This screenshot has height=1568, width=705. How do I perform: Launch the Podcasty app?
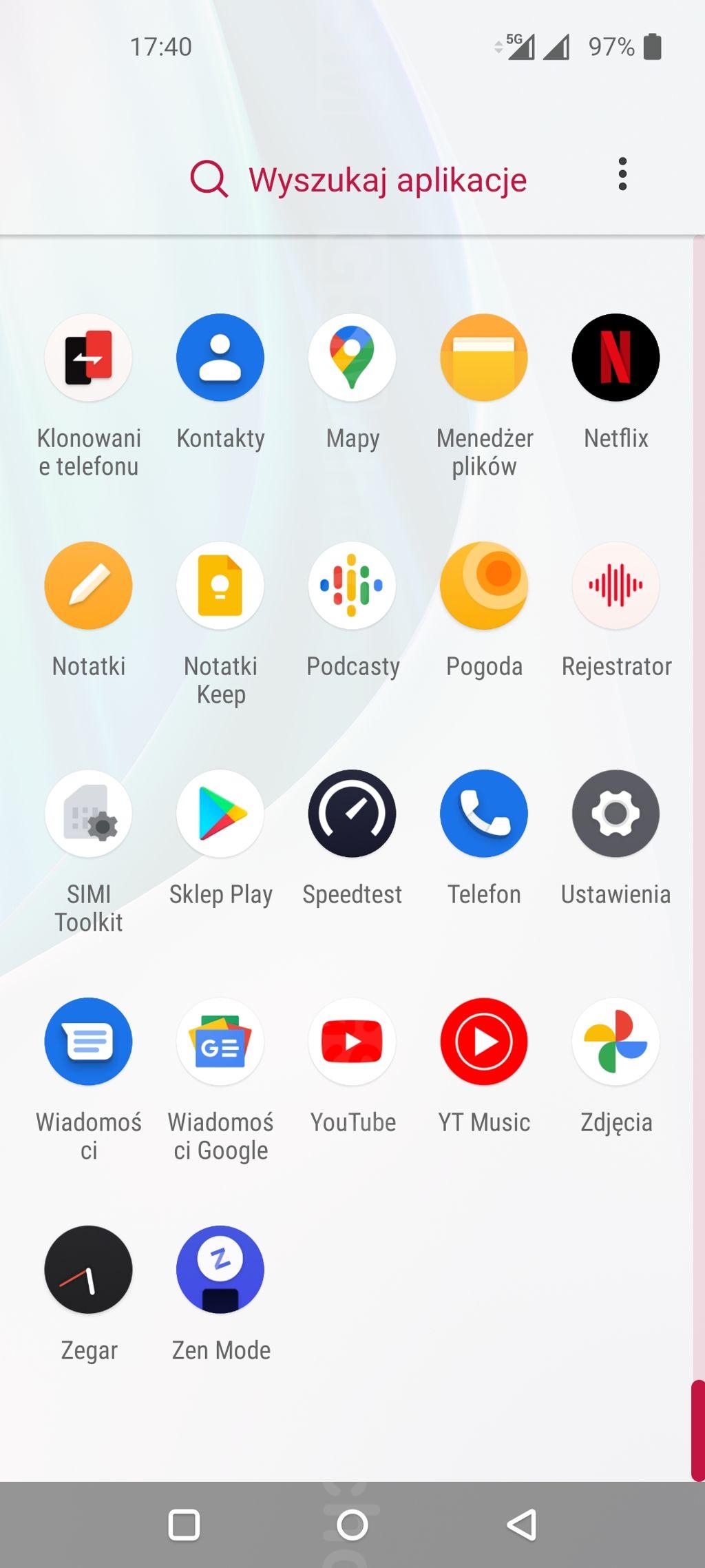pos(352,586)
